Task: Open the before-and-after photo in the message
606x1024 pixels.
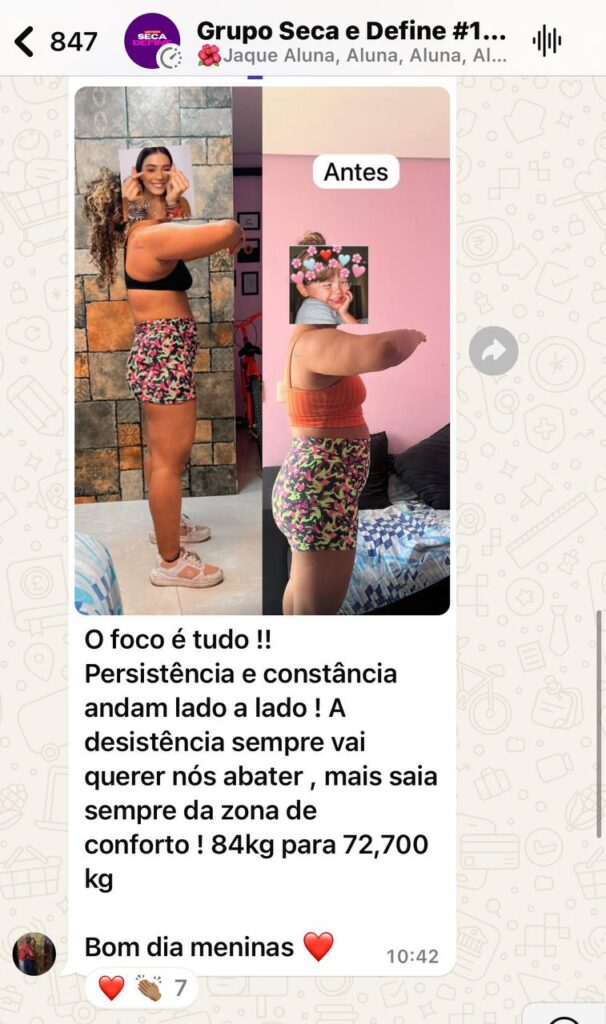Action: 262,350
